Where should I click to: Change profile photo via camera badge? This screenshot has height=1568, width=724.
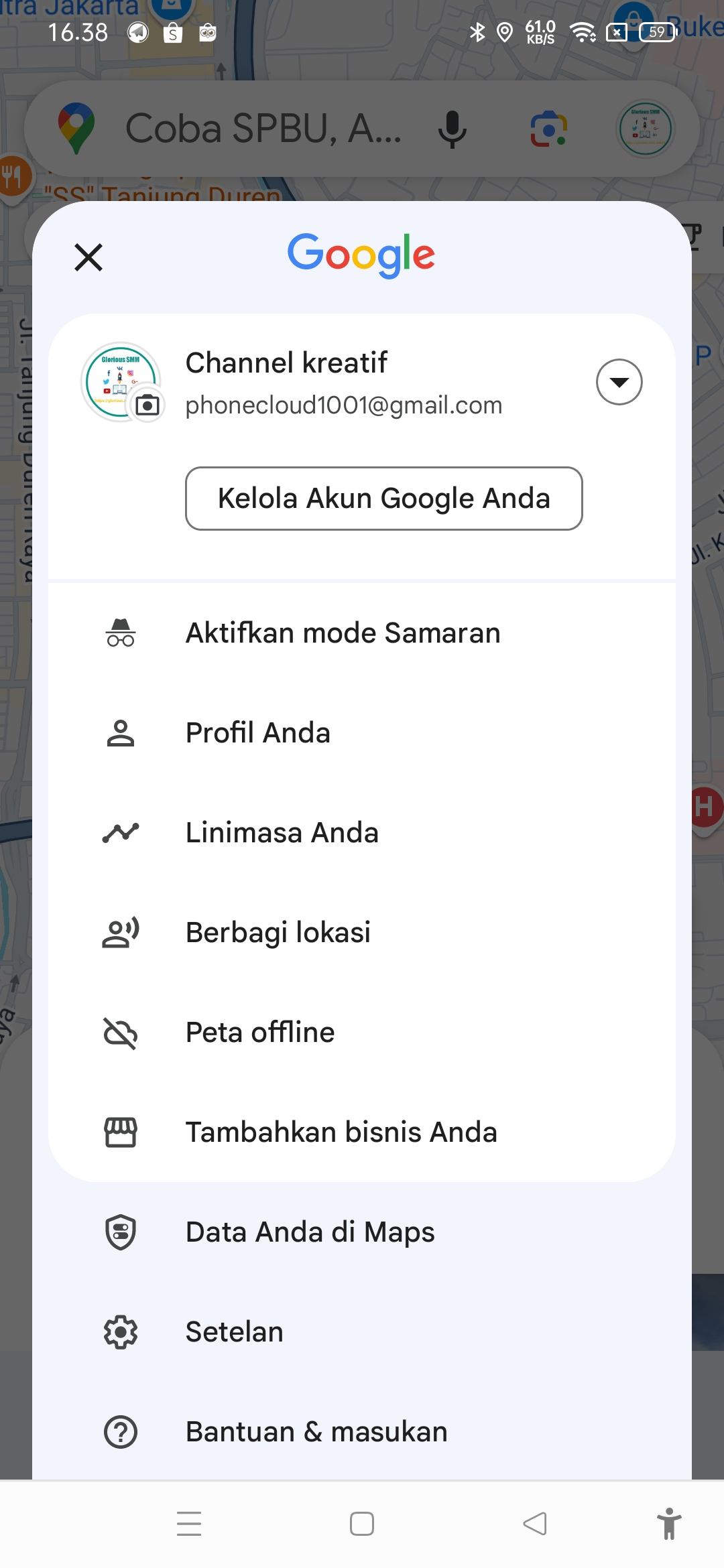[x=147, y=405]
